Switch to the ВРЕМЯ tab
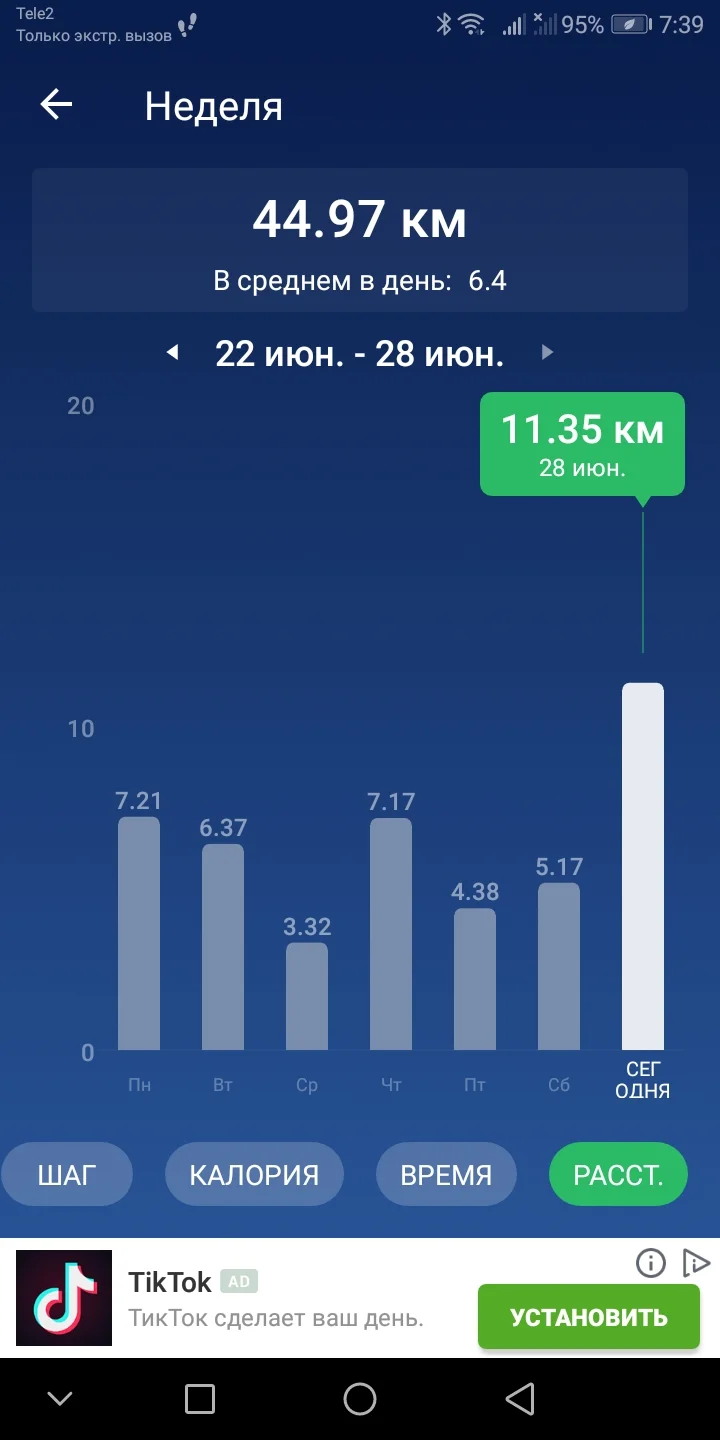720x1440 pixels. click(x=446, y=1174)
